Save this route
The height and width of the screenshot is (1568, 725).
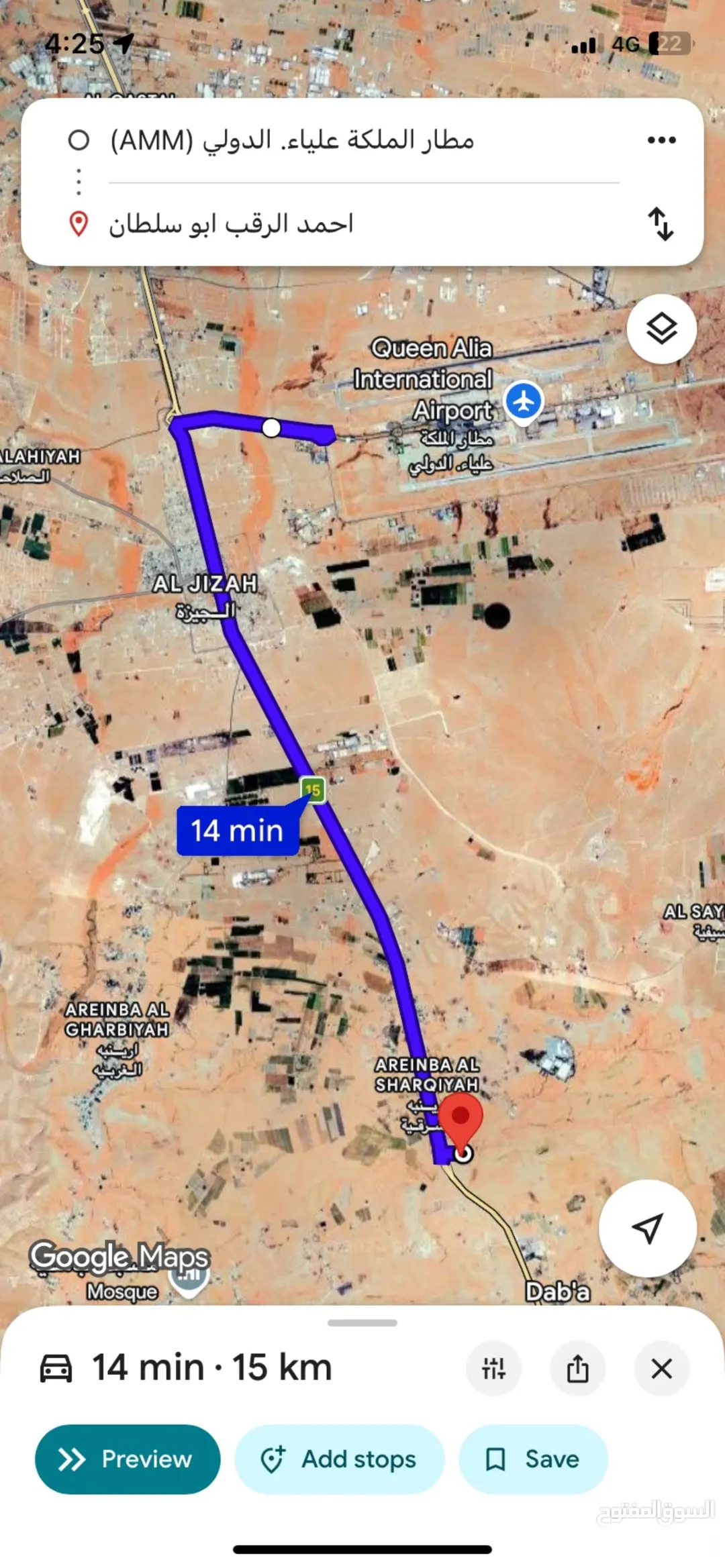click(x=533, y=1459)
